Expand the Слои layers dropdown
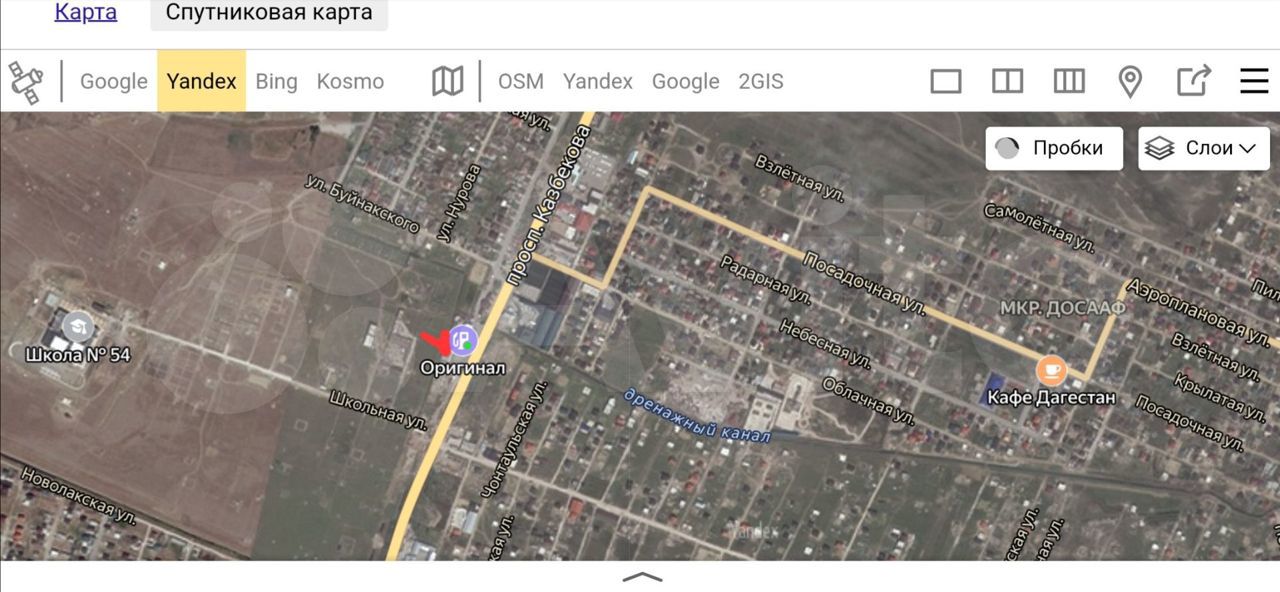1280x592 pixels. pos(1204,148)
